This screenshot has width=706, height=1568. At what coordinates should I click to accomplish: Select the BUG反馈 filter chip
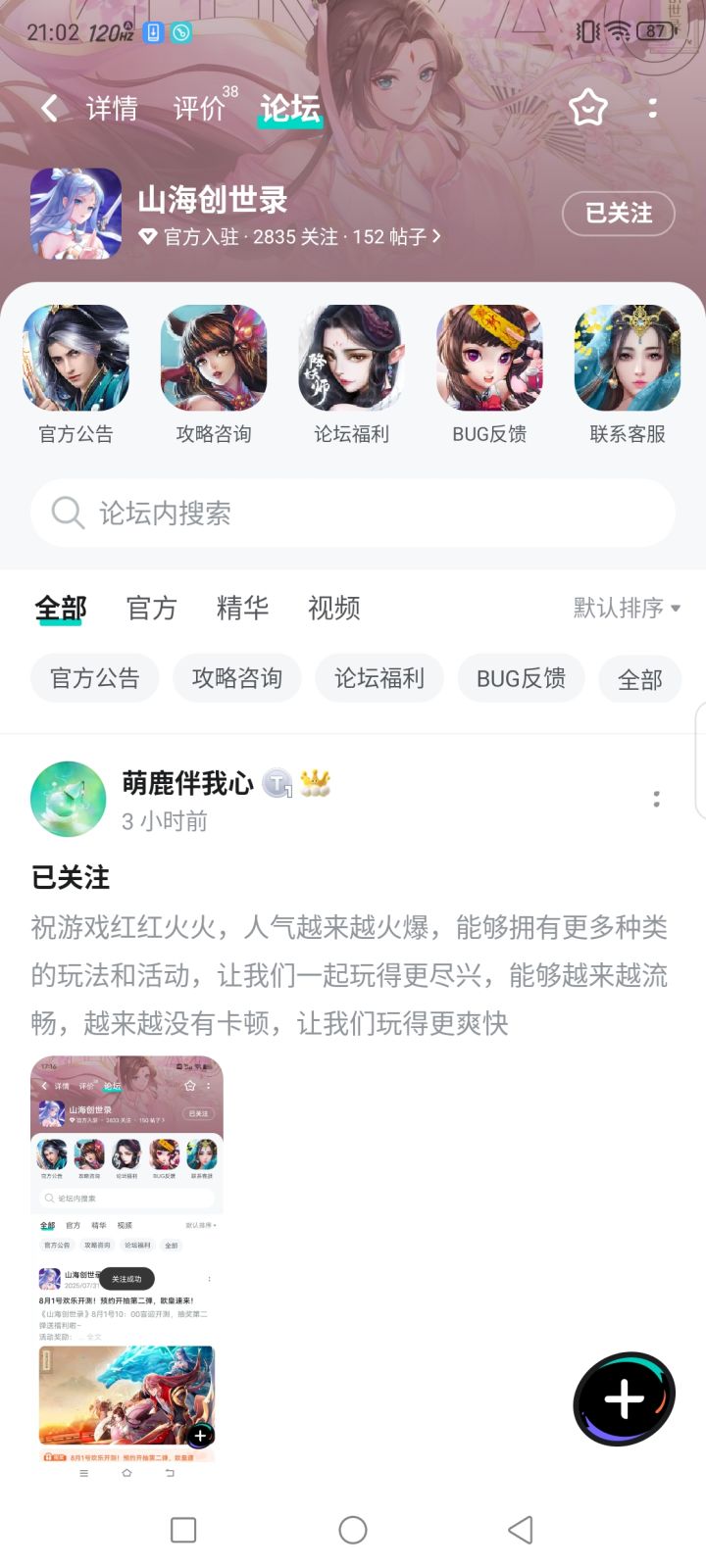pyautogui.click(x=521, y=678)
